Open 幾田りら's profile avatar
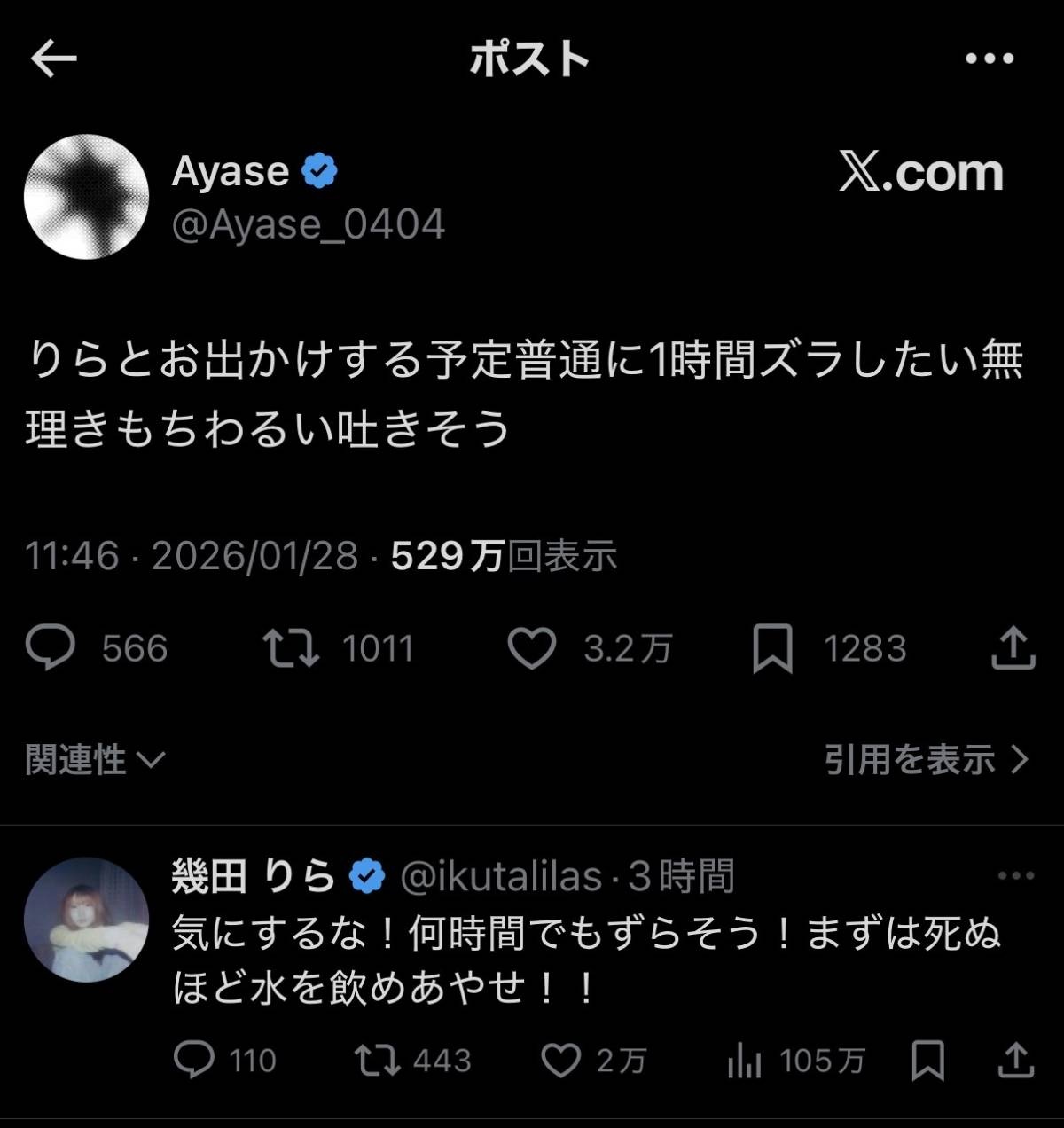Viewport: 1064px width, 1128px height. click(x=86, y=920)
